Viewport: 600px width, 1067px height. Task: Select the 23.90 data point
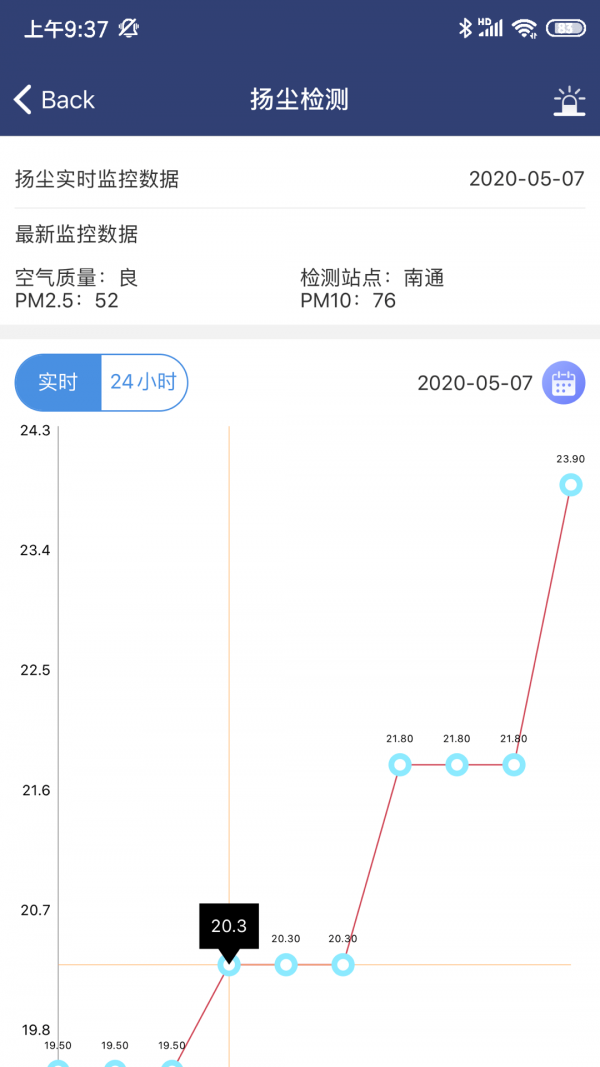coord(570,485)
